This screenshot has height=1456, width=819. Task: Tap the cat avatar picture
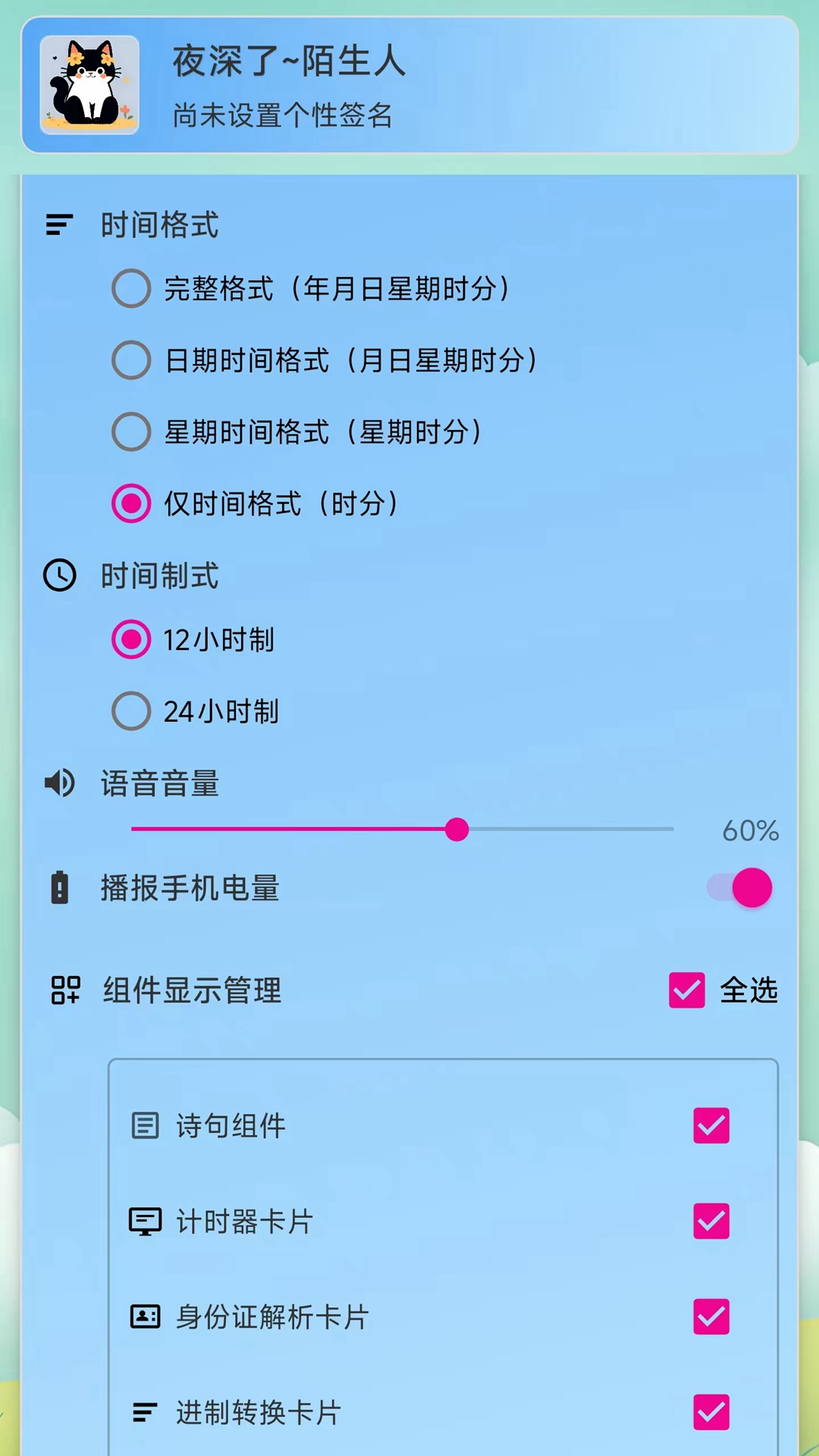(x=89, y=85)
